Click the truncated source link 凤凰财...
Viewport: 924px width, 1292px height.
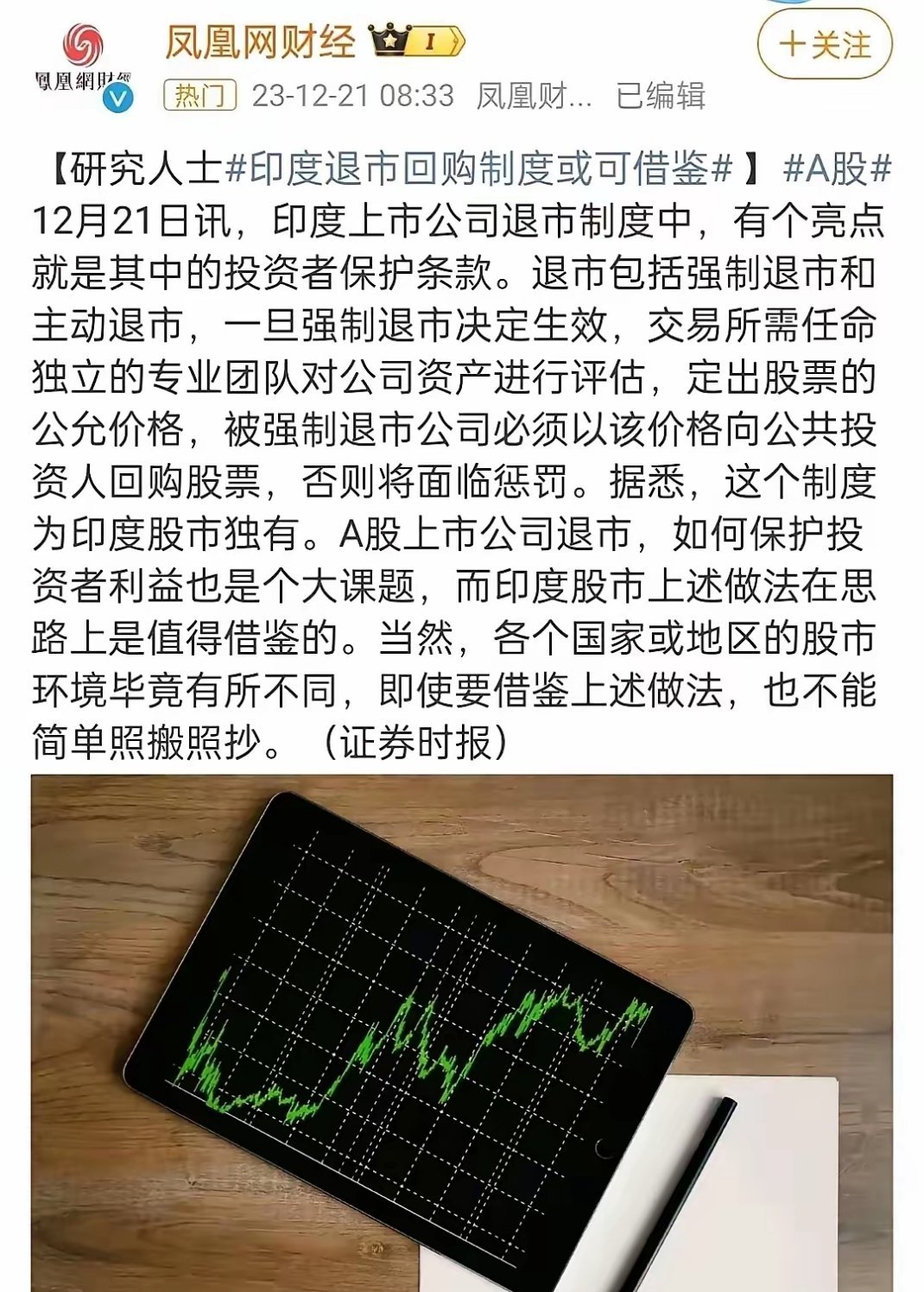(530, 98)
